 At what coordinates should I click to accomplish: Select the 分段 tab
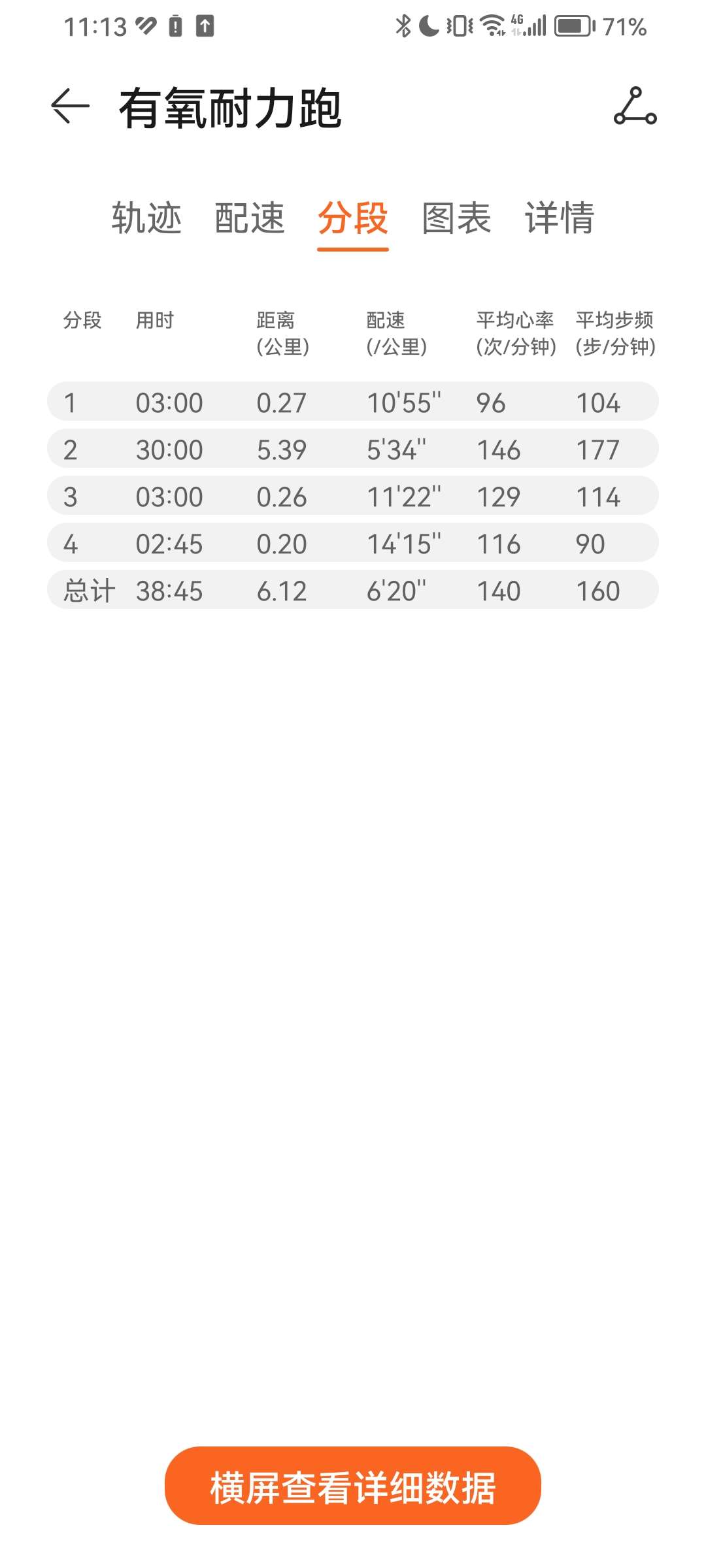pos(353,218)
